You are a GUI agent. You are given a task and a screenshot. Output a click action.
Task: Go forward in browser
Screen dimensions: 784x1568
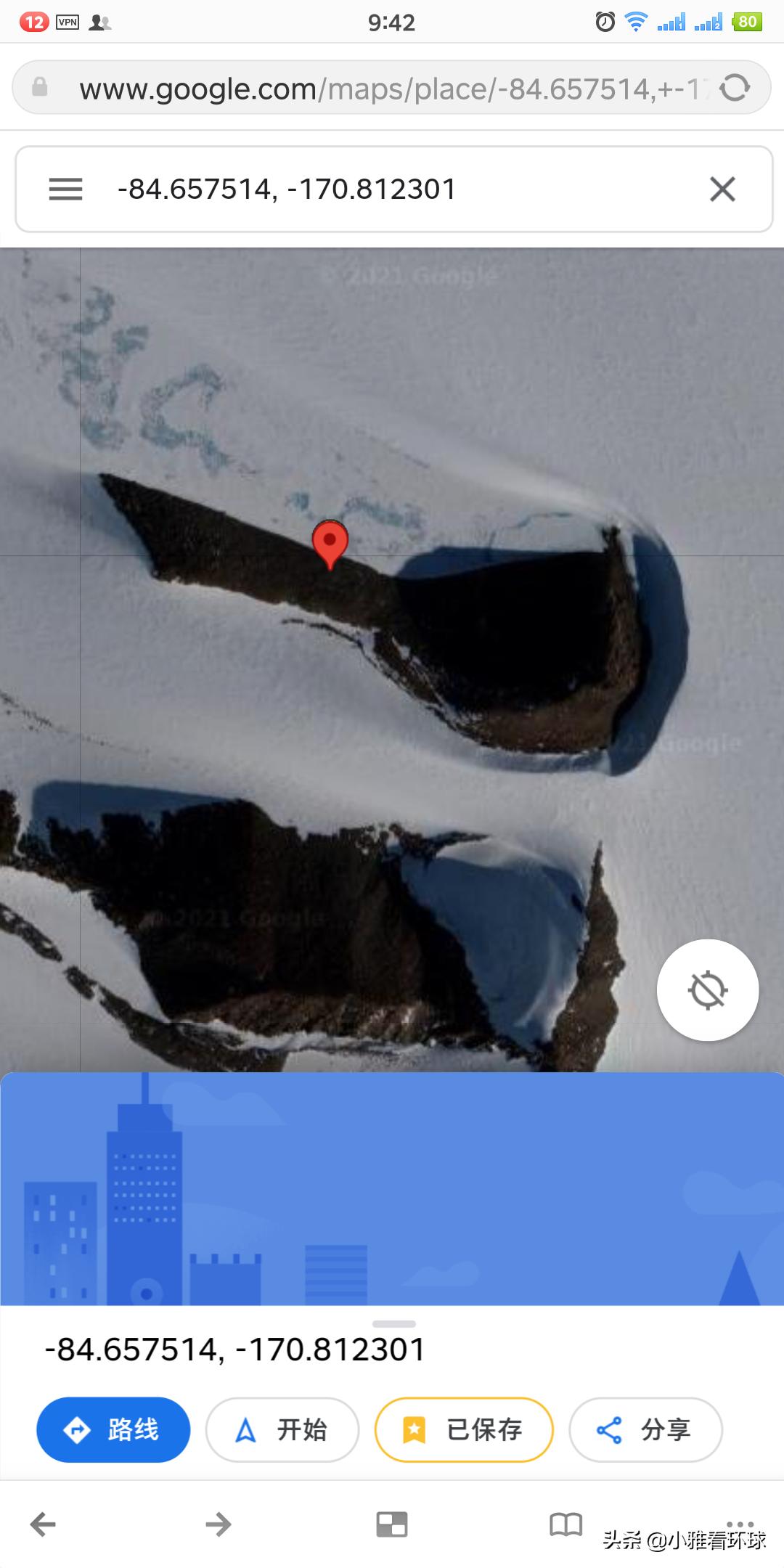218,1524
